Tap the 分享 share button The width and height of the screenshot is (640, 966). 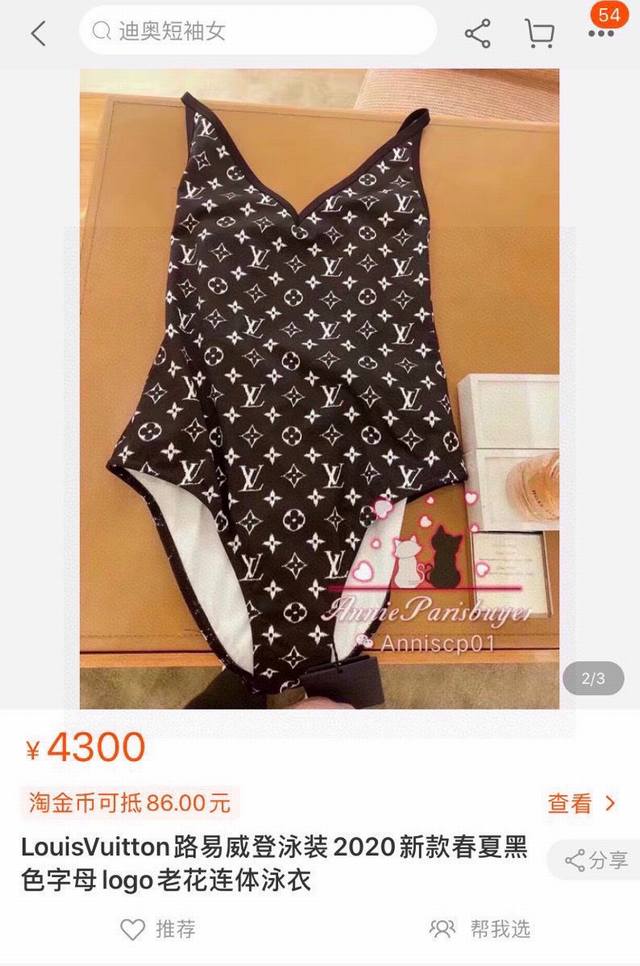(x=596, y=860)
